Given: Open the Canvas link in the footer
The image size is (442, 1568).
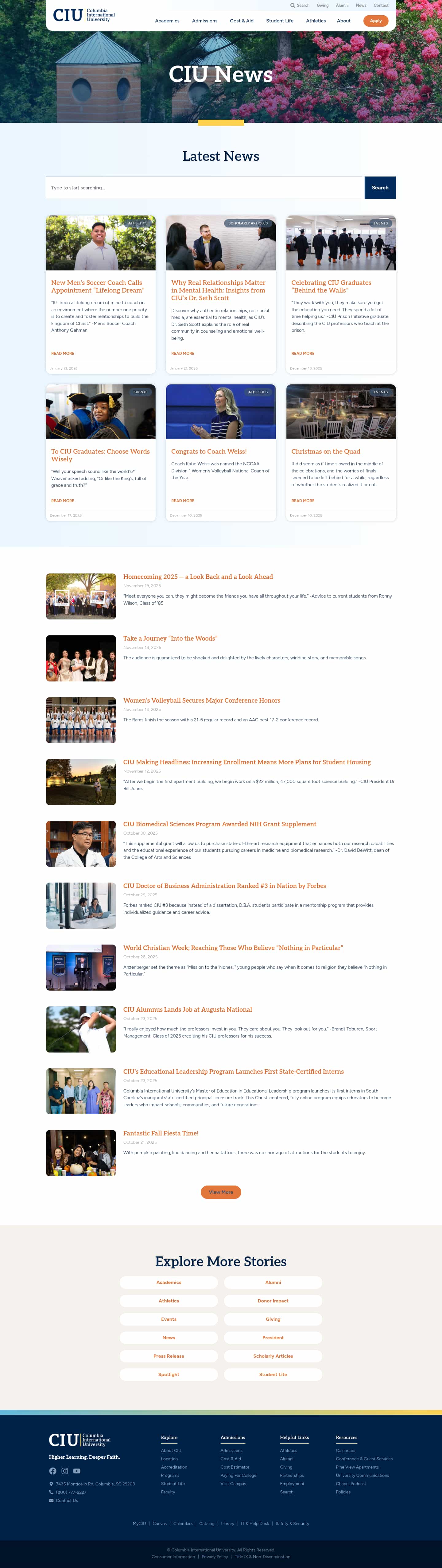Looking at the screenshot, I should point(160,1523).
